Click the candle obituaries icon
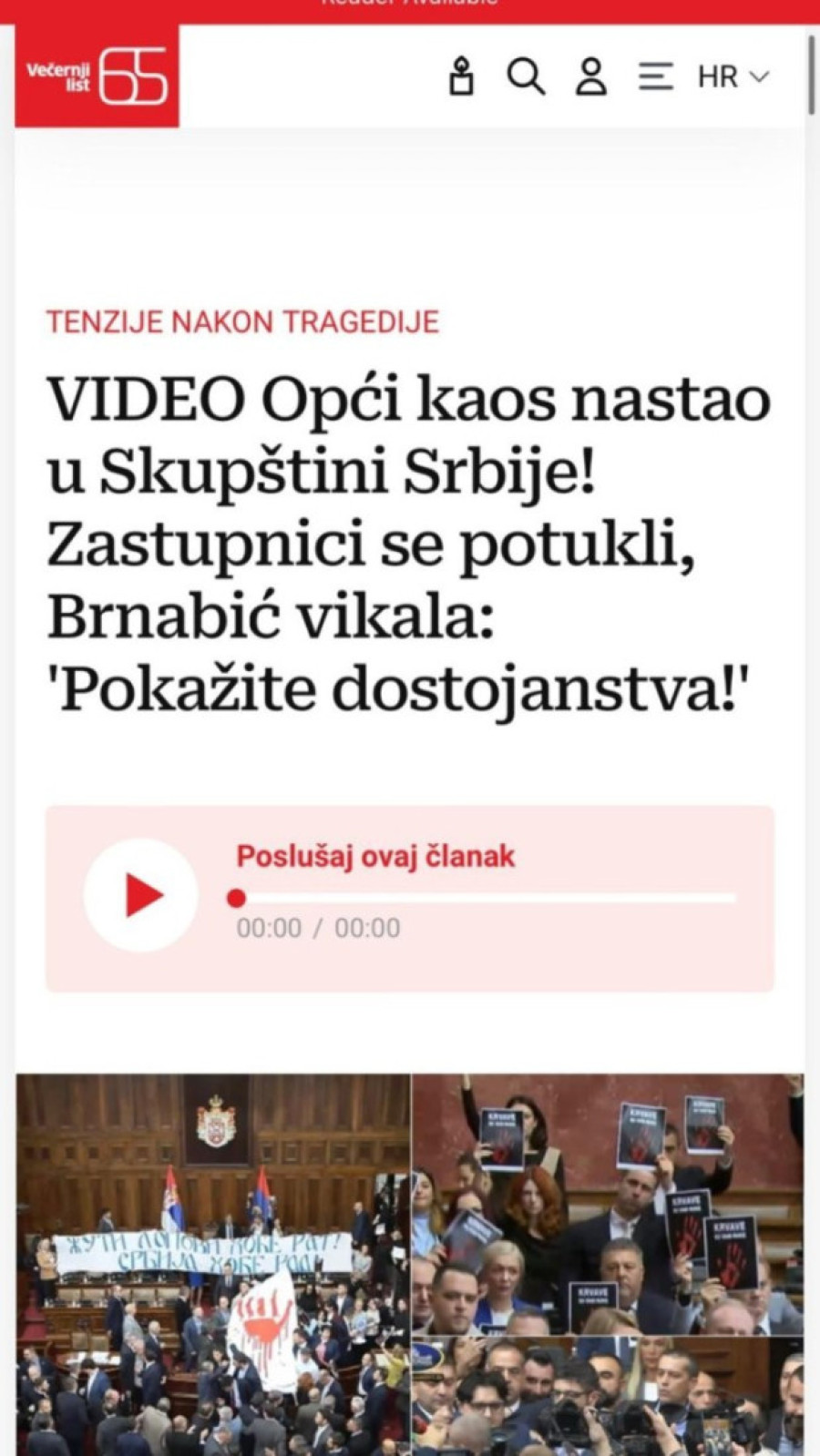 [x=463, y=77]
